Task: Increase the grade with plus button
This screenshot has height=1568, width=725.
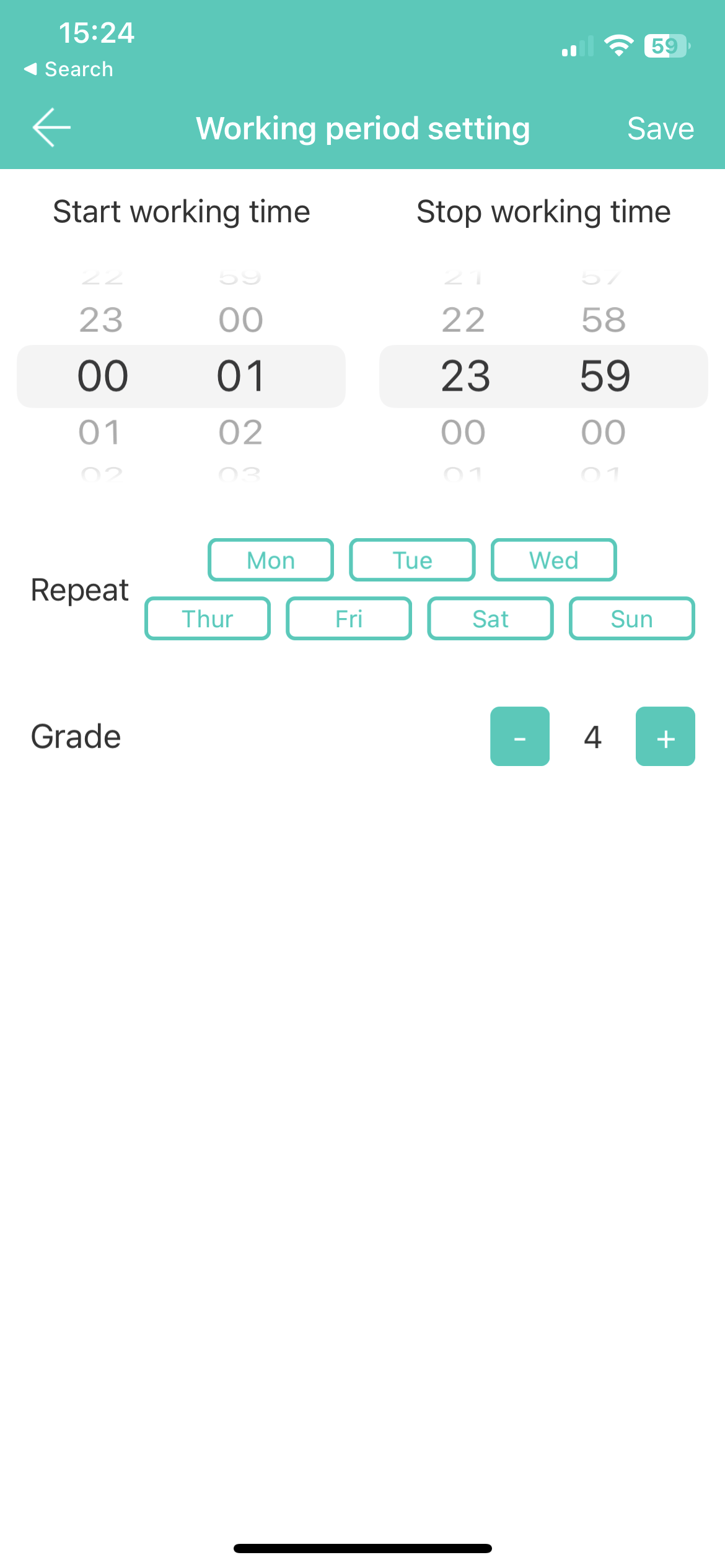Action: (x=666, y=736)
